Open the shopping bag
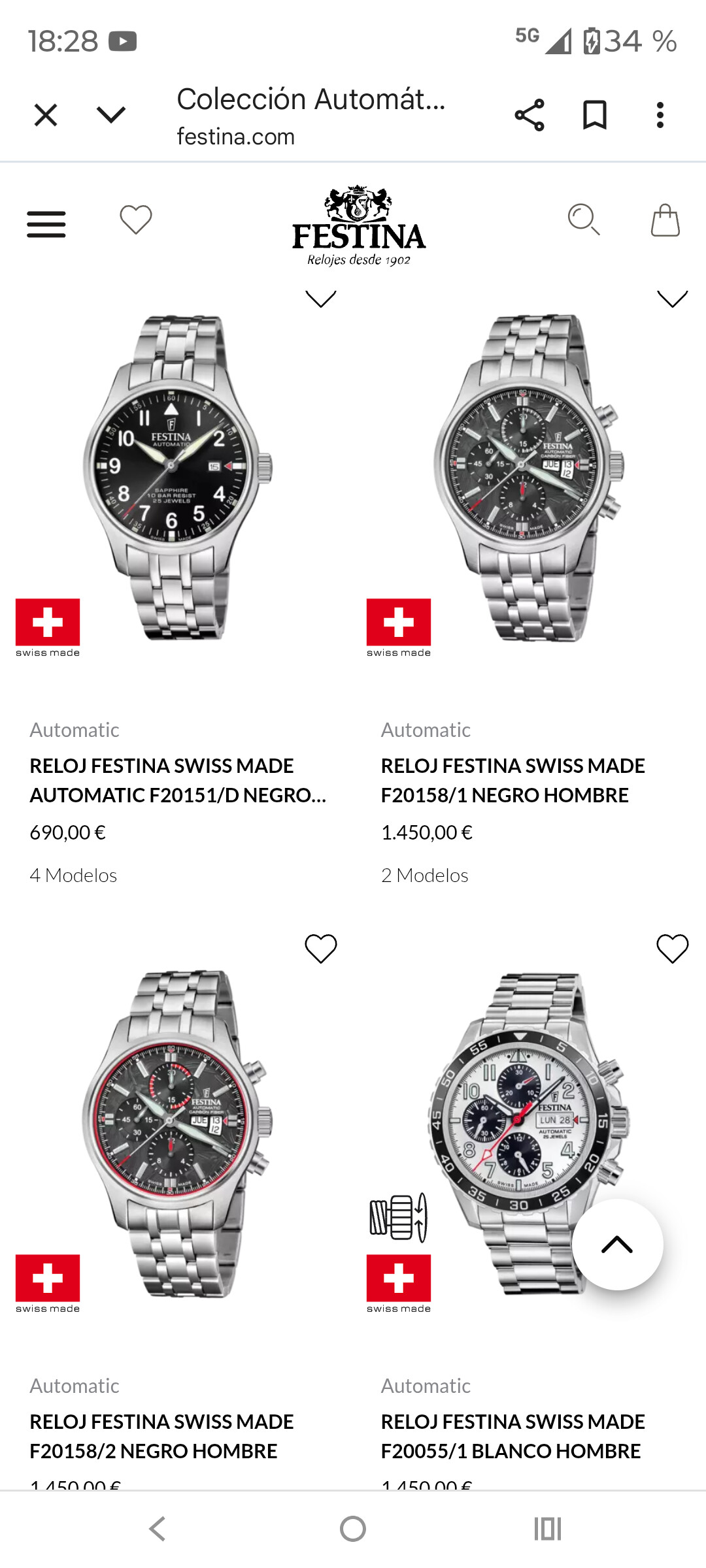706x1568 pixels. (x=665, y=220)
